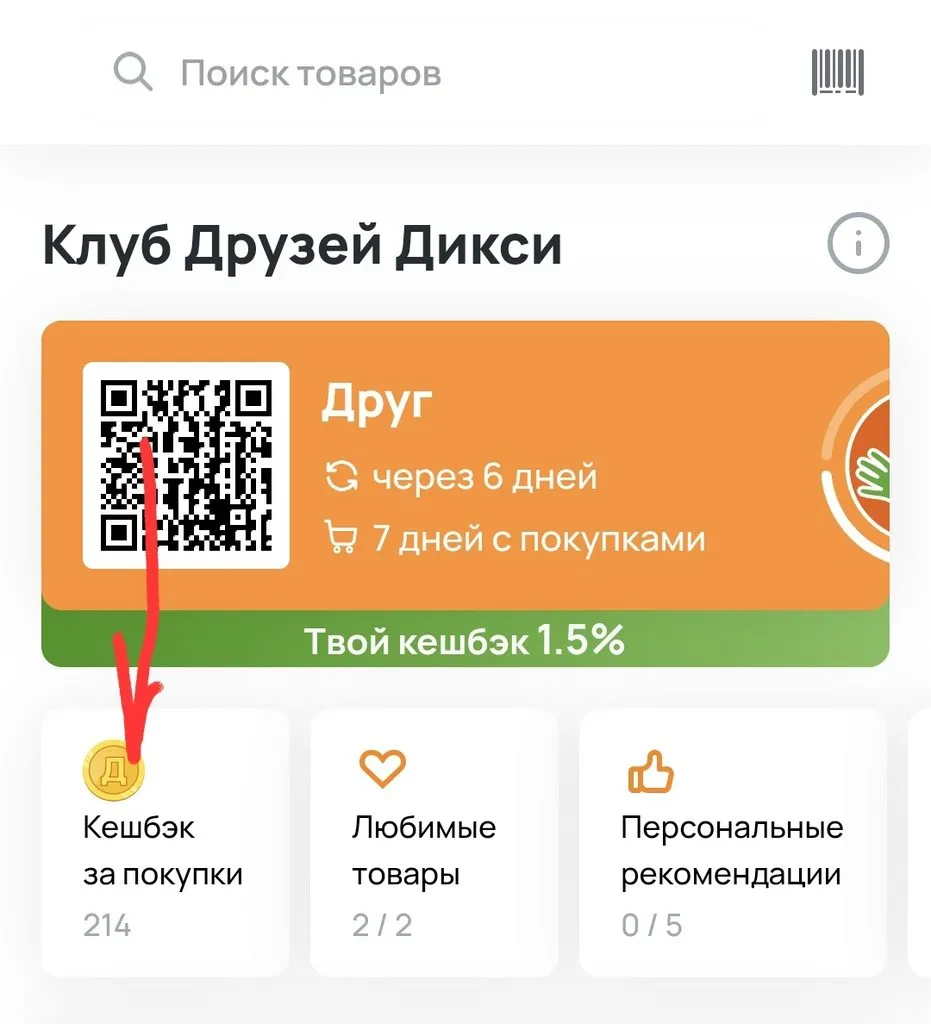931x1024 pixels.
Task: Tap the 'Поиск товаров' search field
Action: pyautogui.click(x=310, y=71)
